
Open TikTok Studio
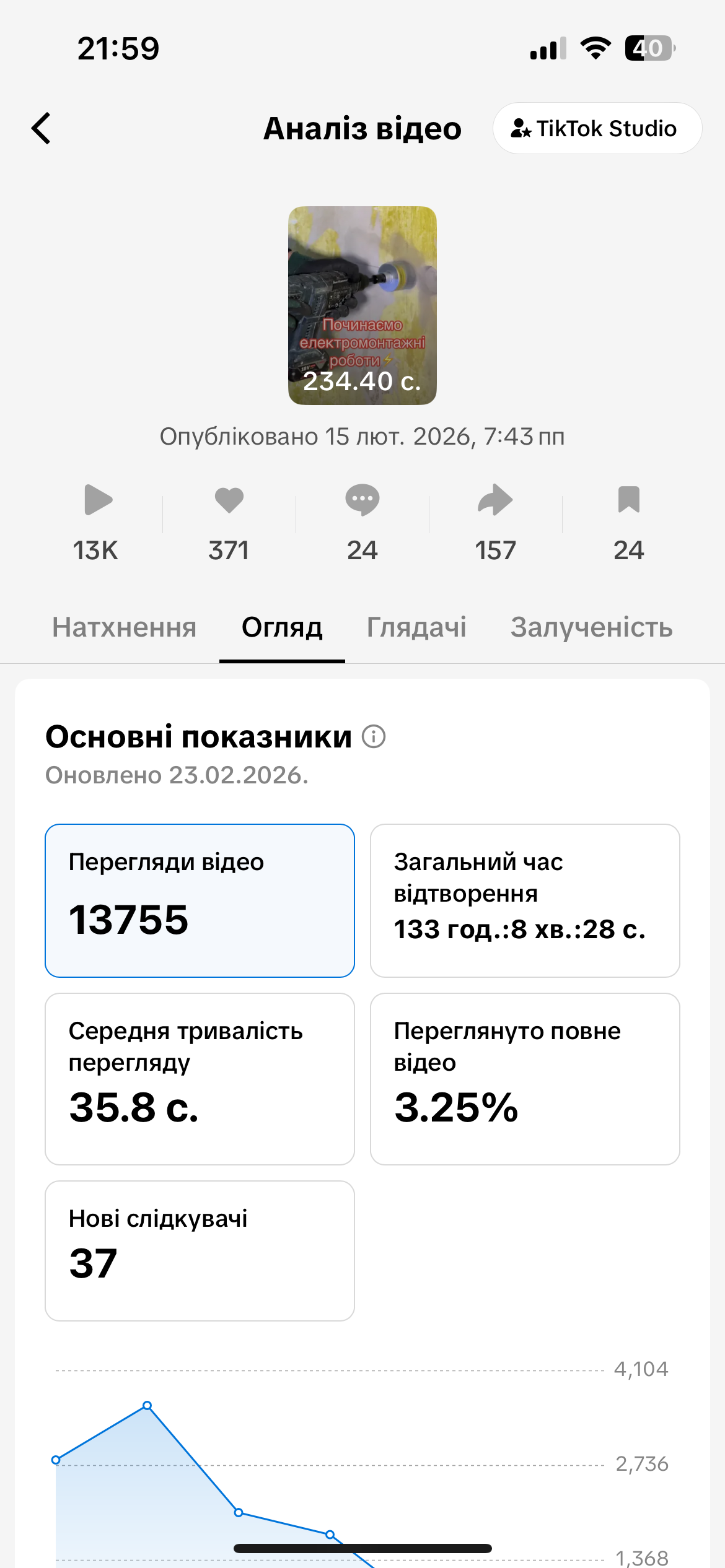(x=597, y=128)
